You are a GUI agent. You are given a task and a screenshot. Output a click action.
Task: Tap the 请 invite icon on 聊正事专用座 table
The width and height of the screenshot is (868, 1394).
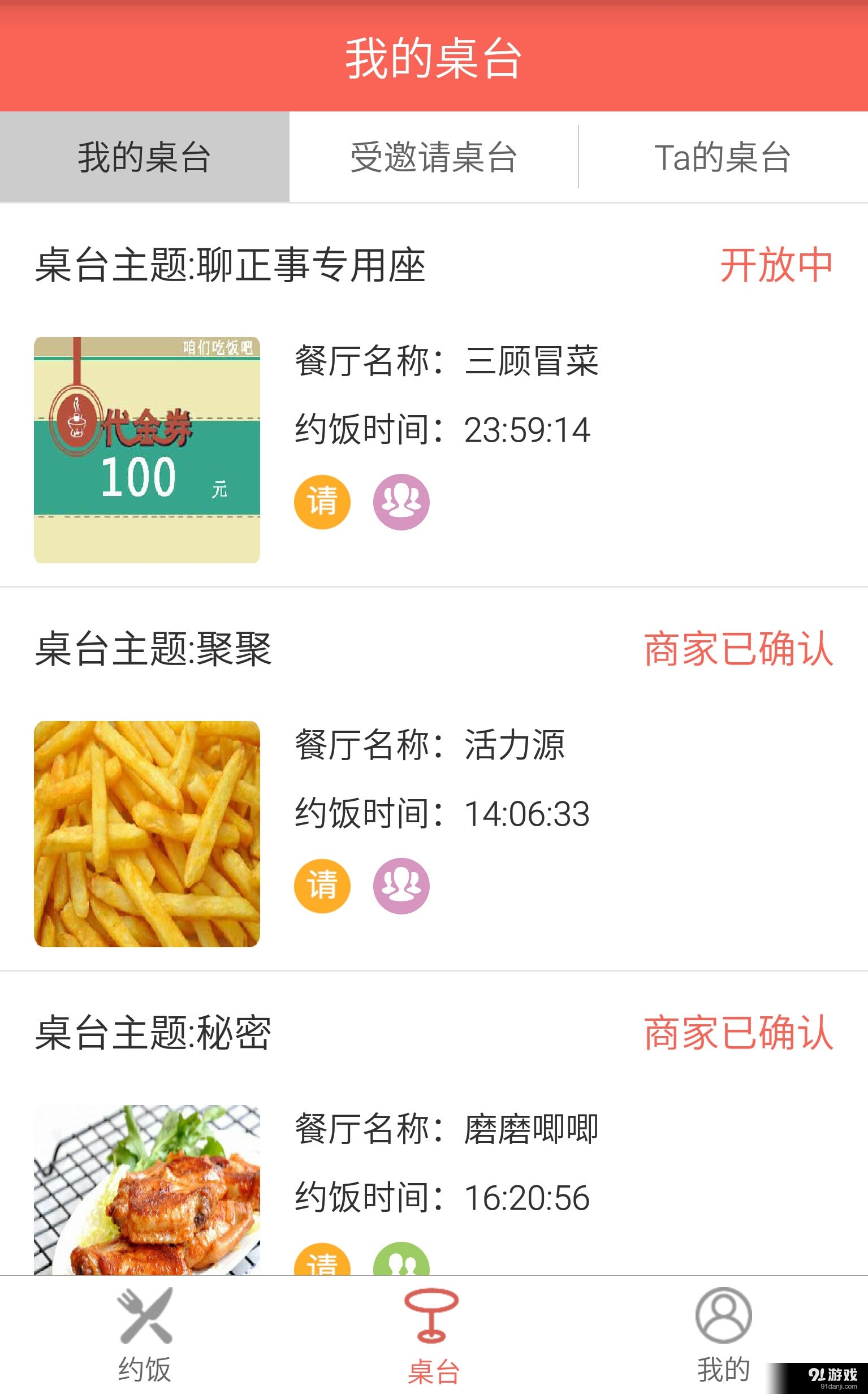coord(323,502)
